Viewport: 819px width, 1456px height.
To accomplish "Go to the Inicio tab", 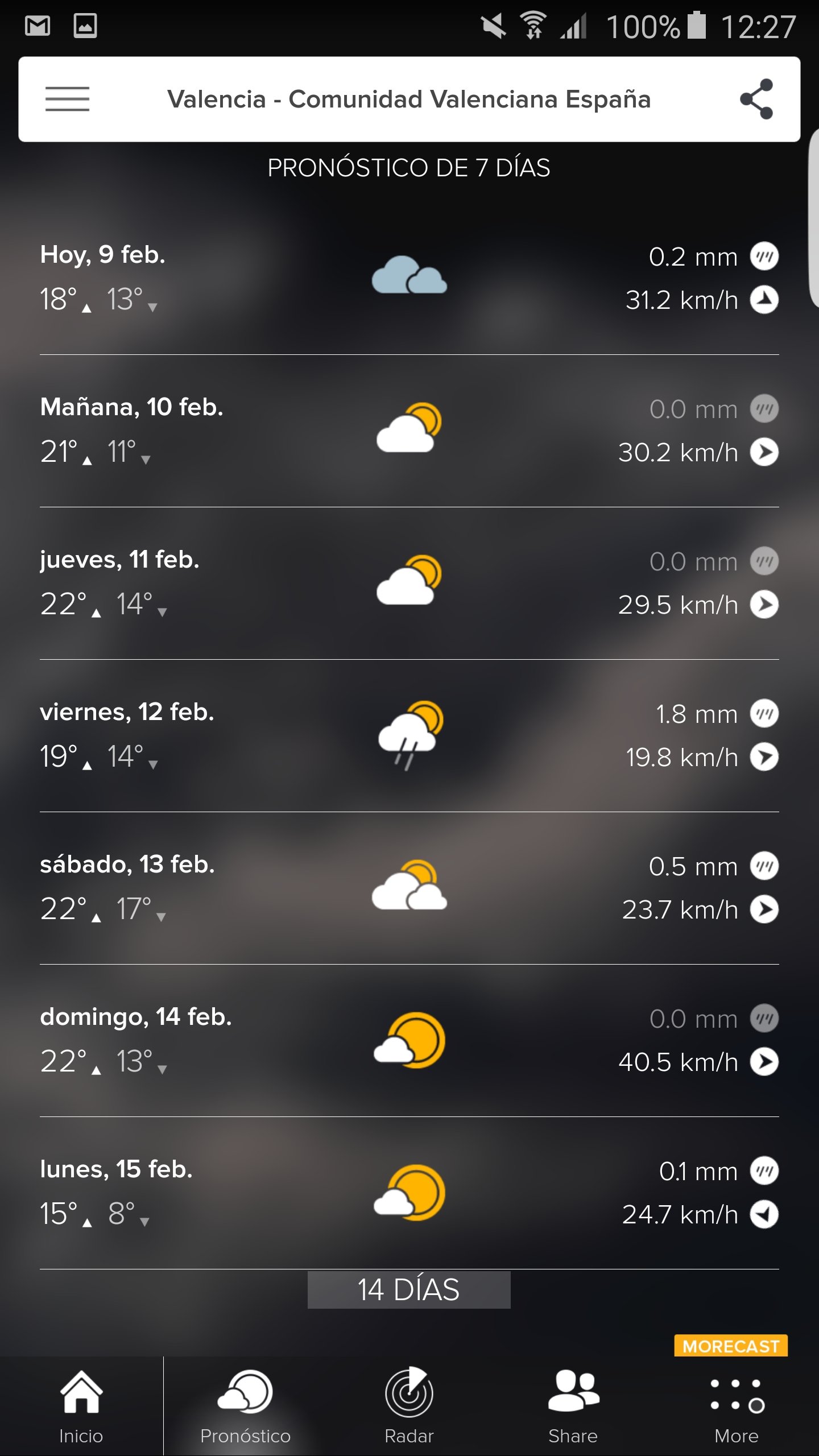I will (81, 1406).
